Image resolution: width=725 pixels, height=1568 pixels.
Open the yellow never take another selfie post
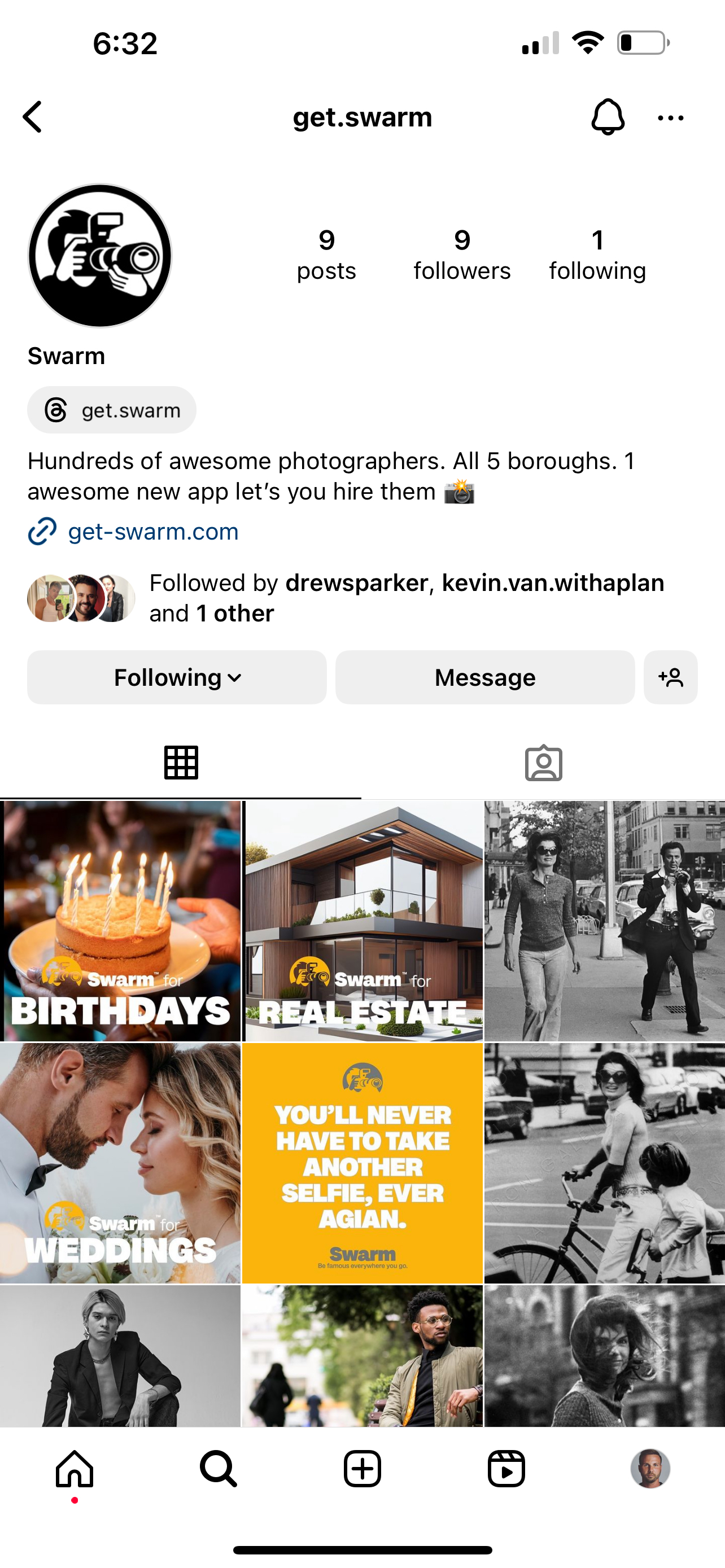coord(363,1163)
